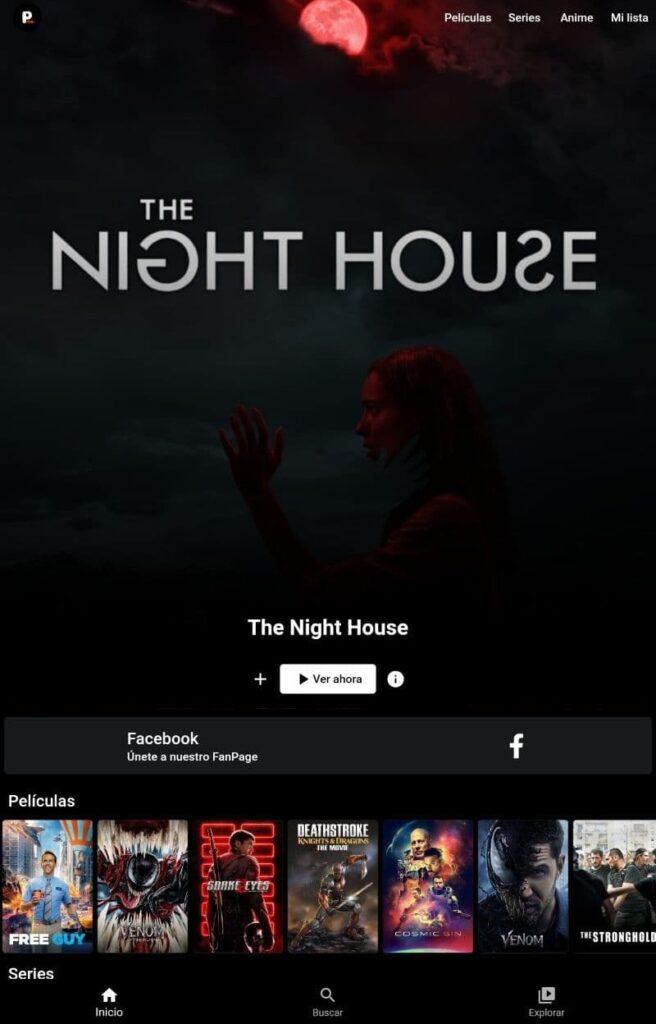Open the Free Guy movie poster
Viewport: 656px width, 1024px height.
48,886
